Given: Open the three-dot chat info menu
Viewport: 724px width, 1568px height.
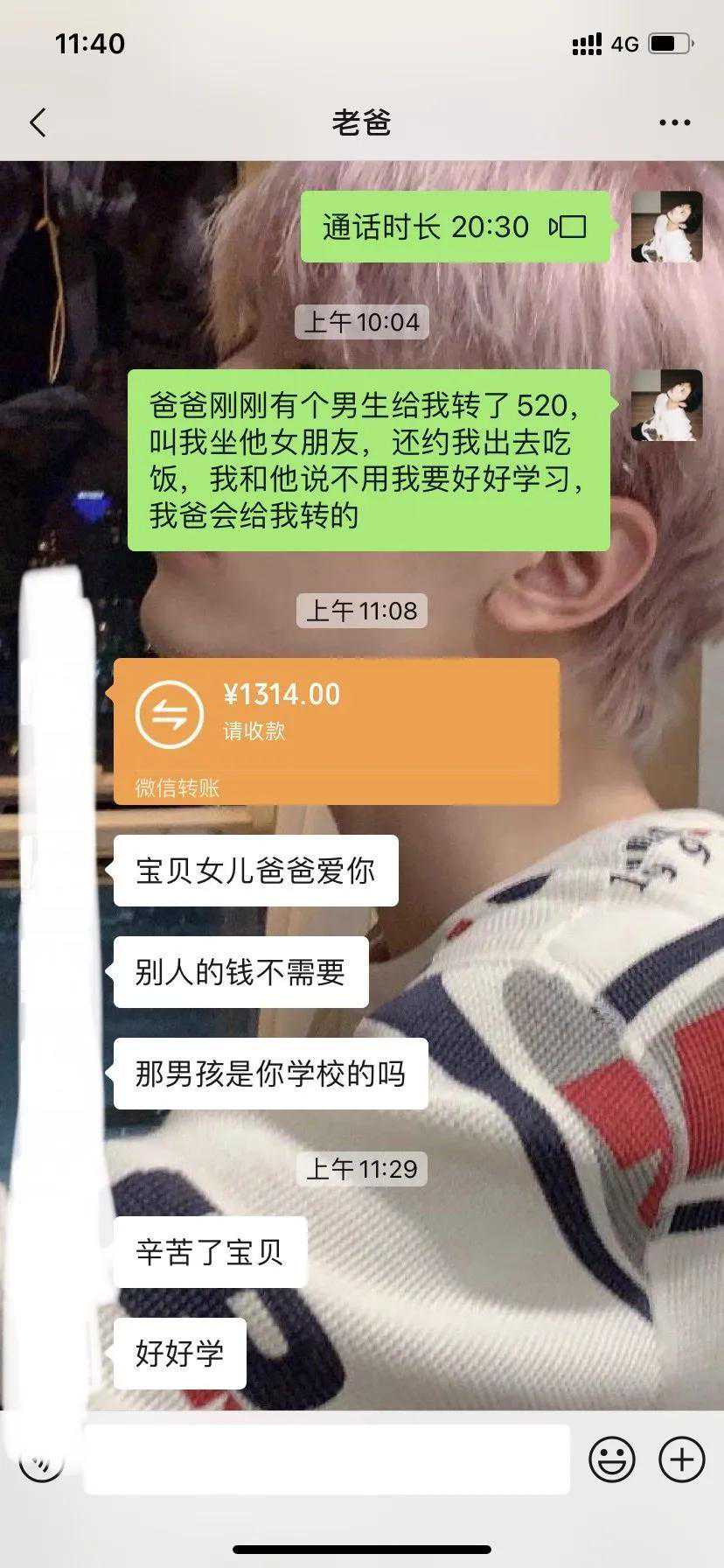Looking at the screenshot, I should point(674,122).
